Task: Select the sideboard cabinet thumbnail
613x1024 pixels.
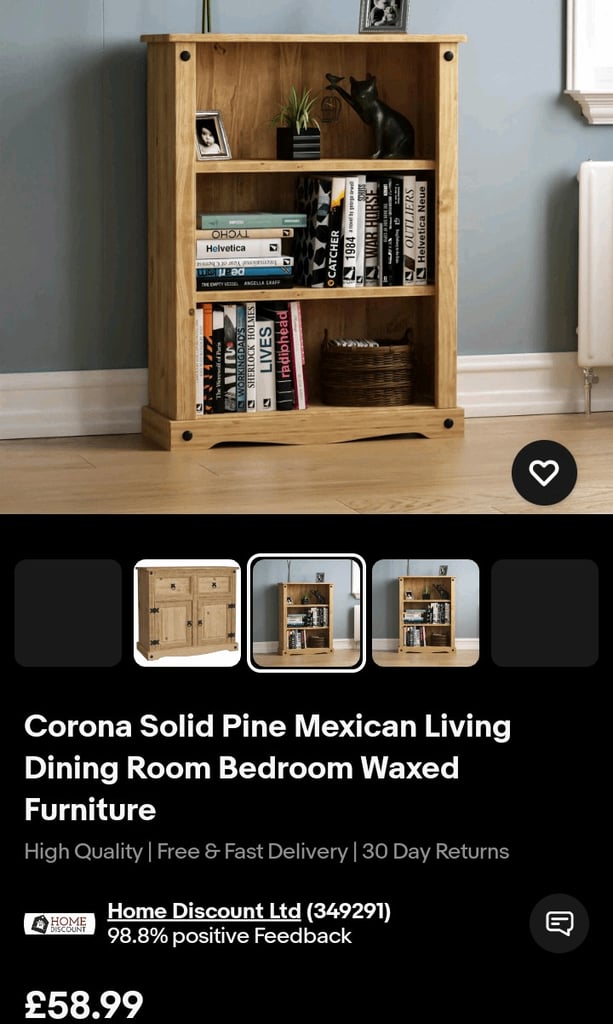Action: coord(187,613)
